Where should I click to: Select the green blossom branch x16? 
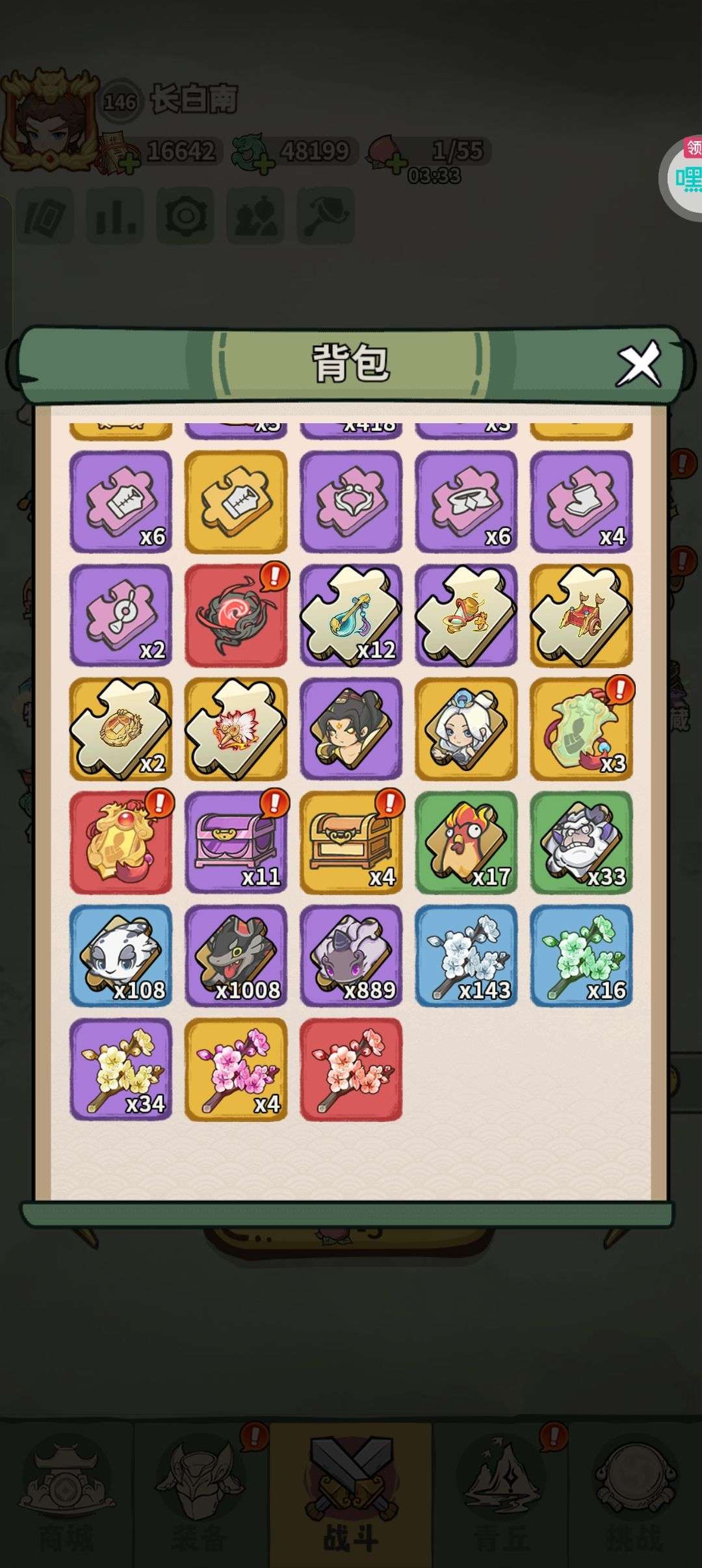pyautogui.click(x=581, y=956)
